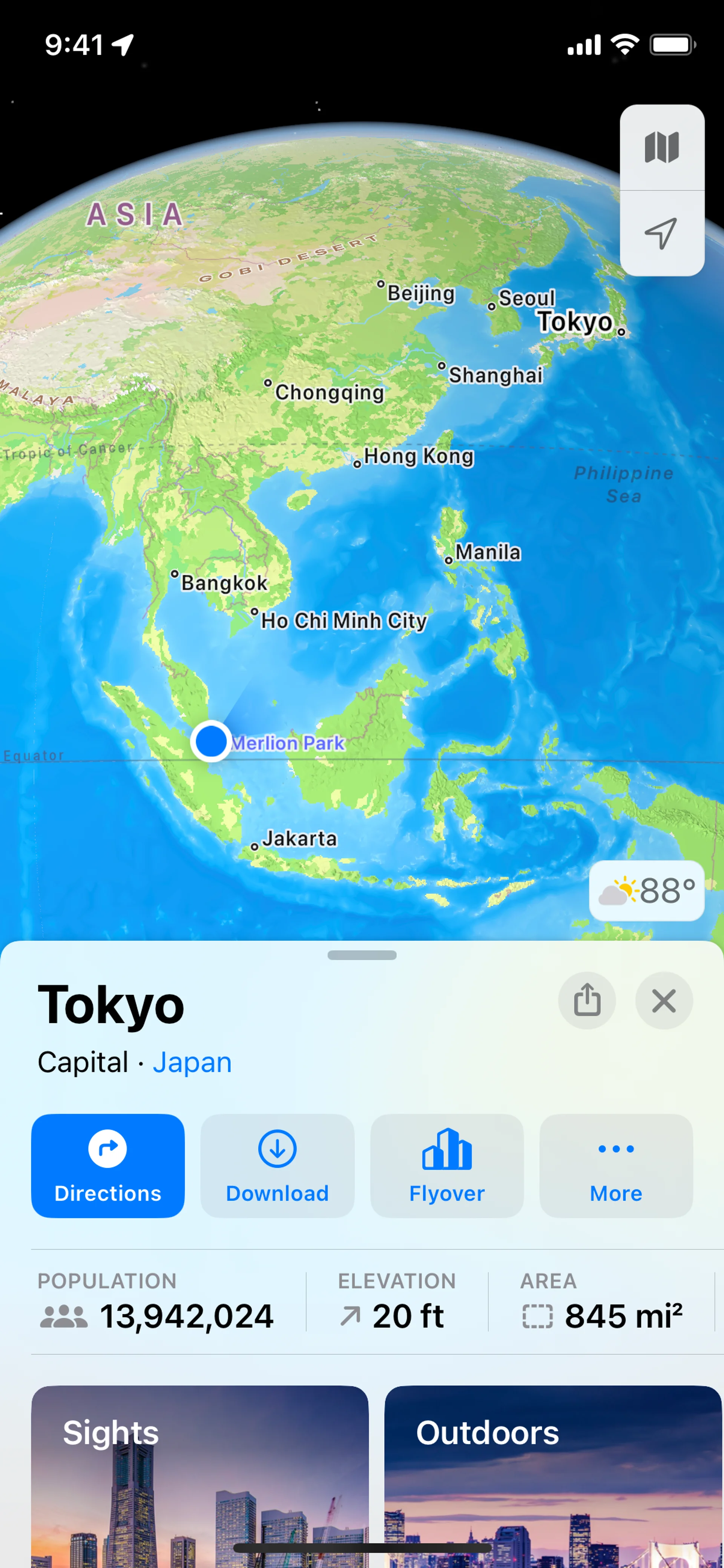The height and width of the screenshot is (1568, 724).
Task: Open the 88° weather widget
Action: click(x=646, y=891)
